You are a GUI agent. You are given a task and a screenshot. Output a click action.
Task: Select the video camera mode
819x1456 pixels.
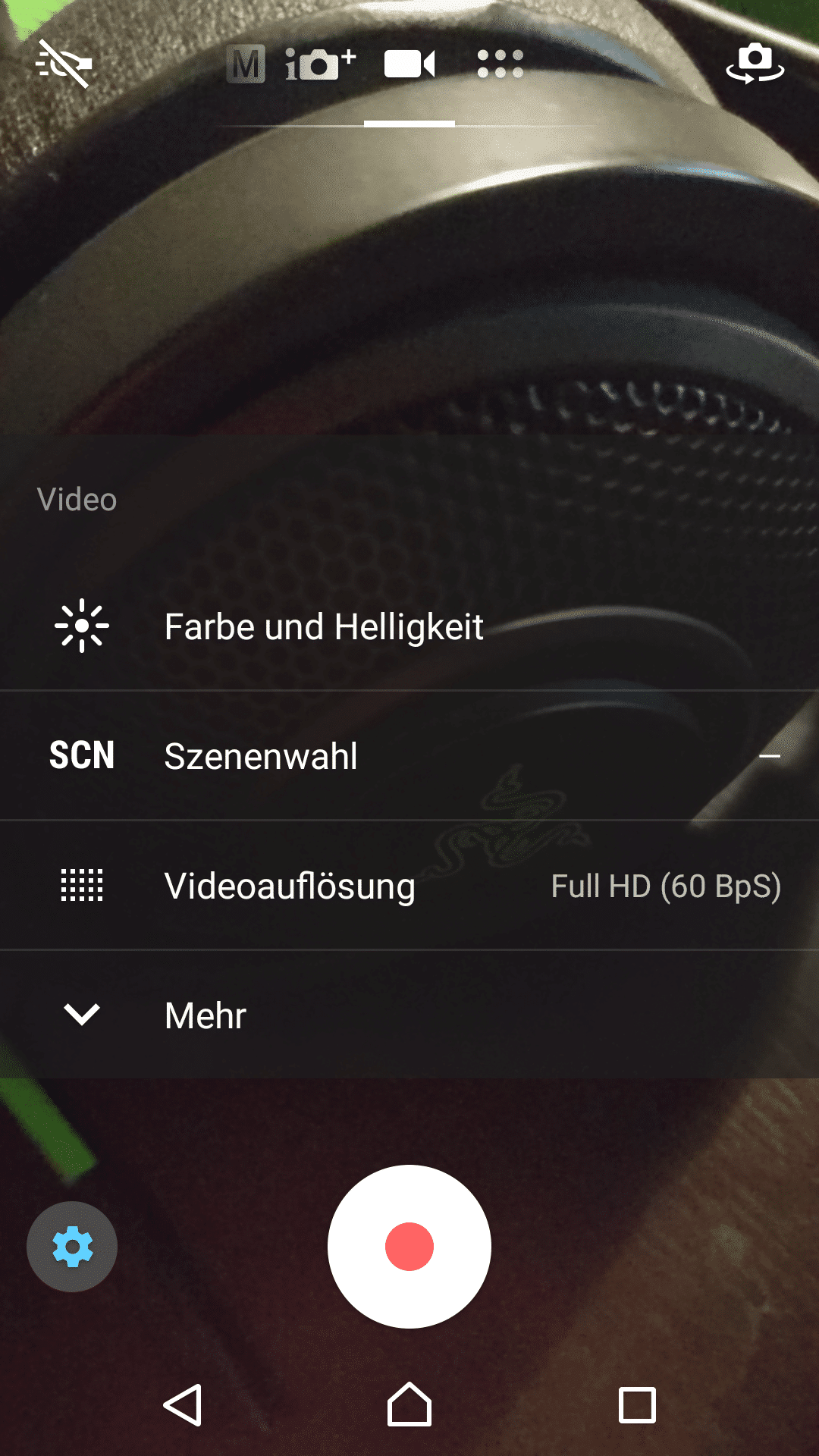[409, 64]
